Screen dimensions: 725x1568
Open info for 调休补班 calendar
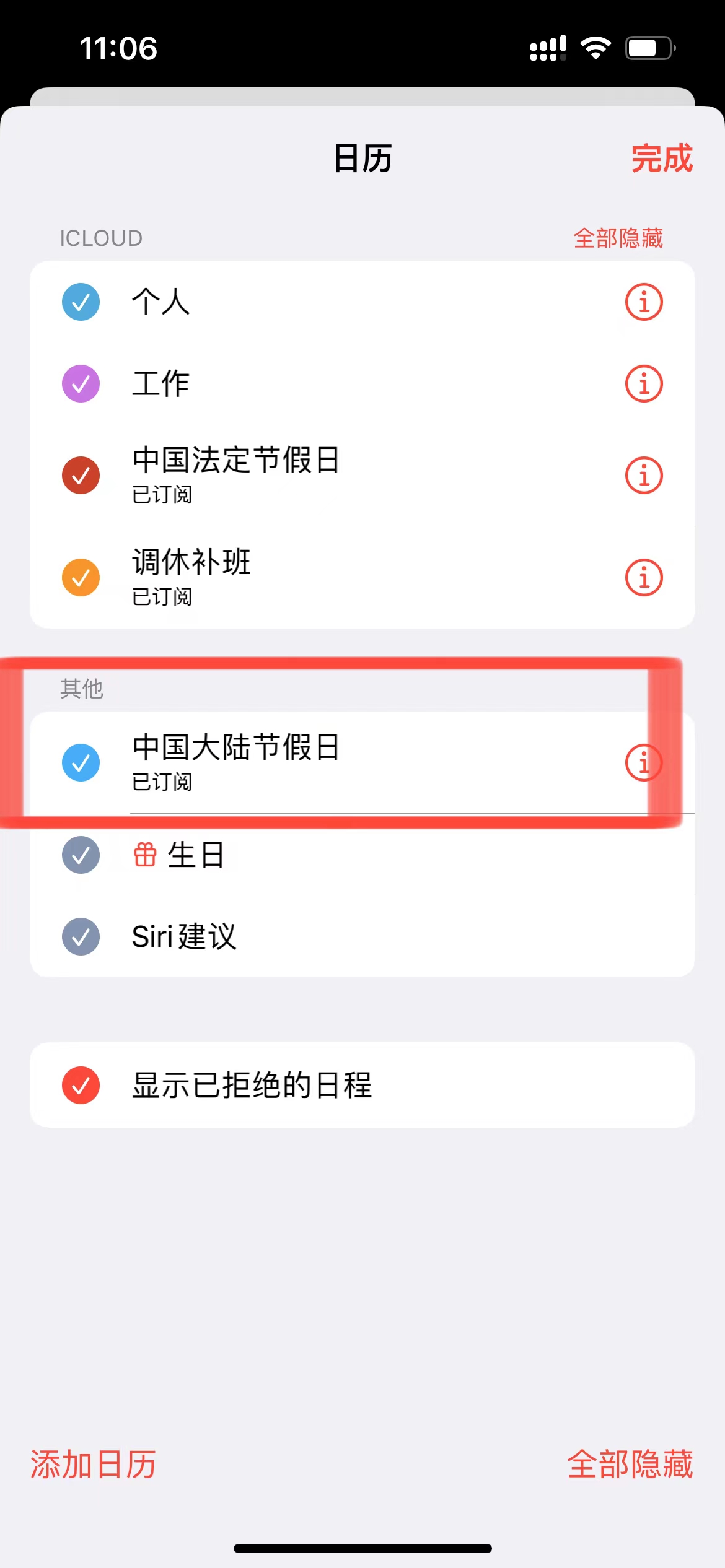coord(644,578)
